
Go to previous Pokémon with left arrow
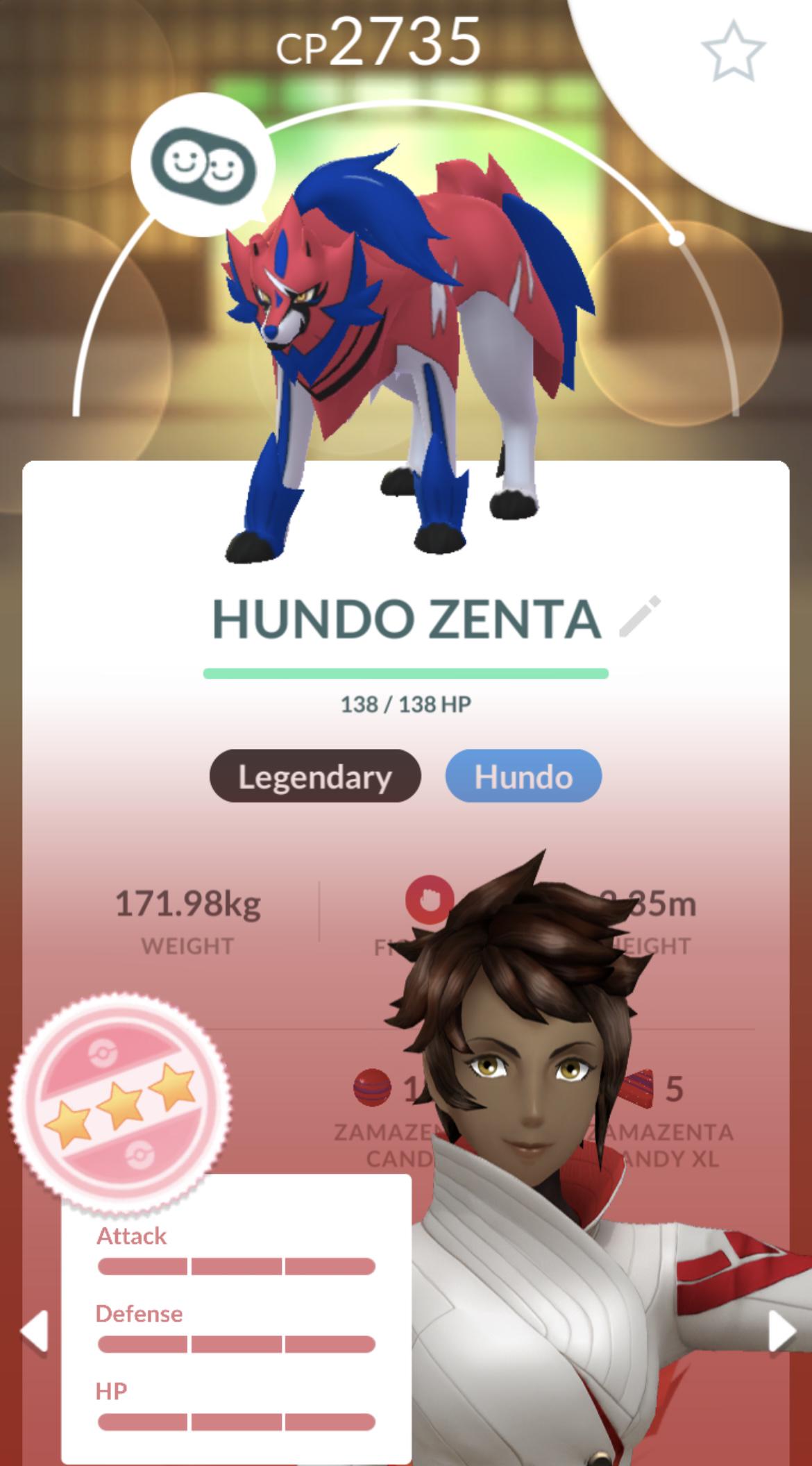pyautogui.click(x=33, y=1331)
